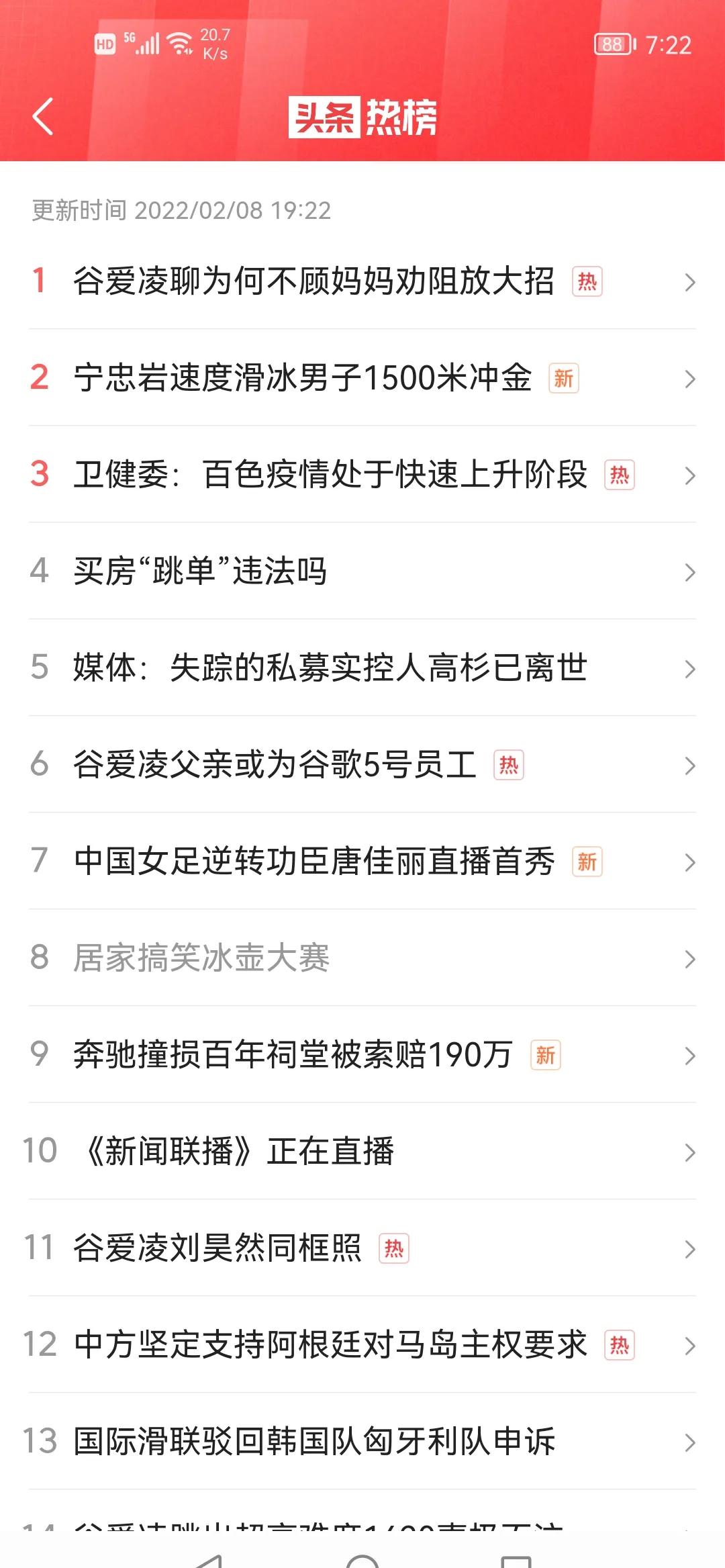This screenshot has height=1568, width=725.
Task: View 谷爱凌刘昊然同框照 story
Action: (362, 1248)
